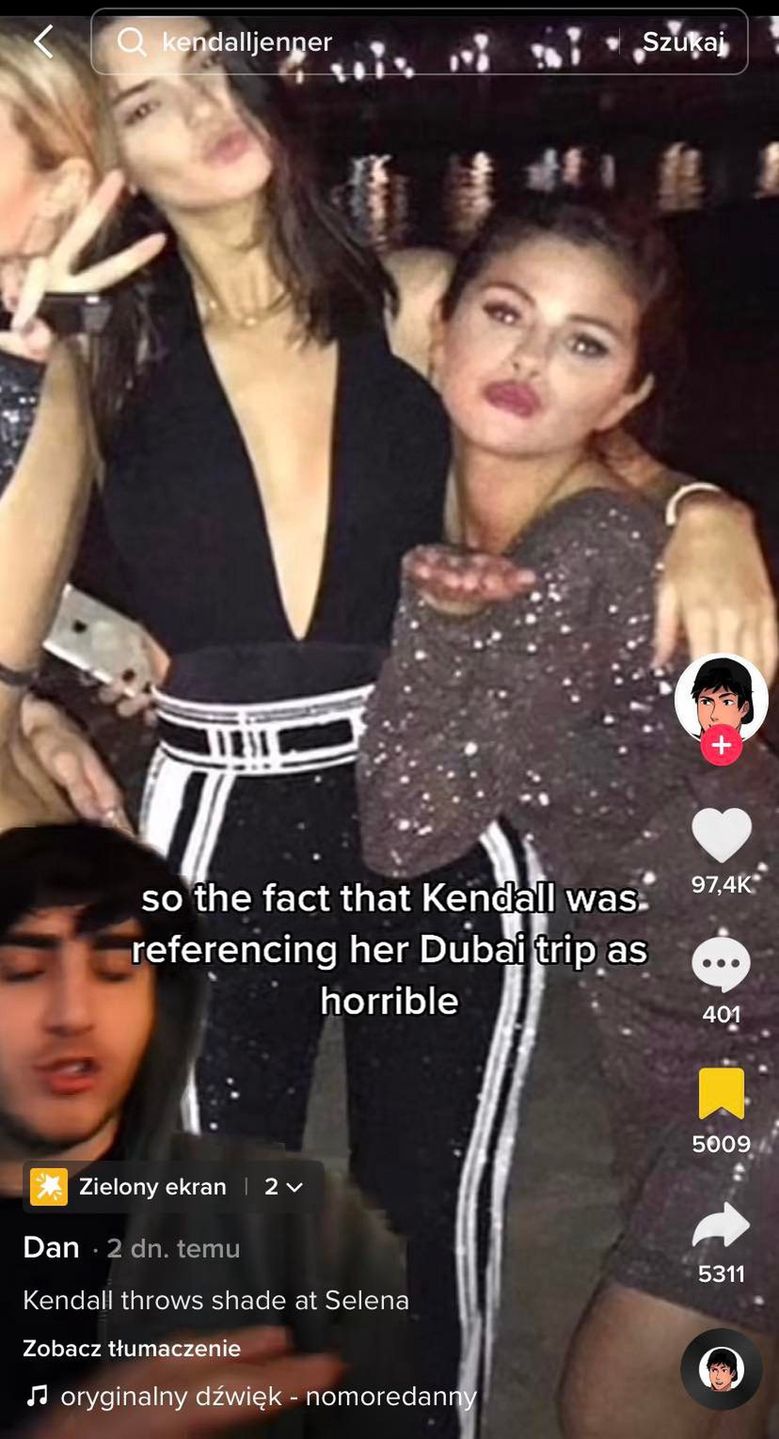Tap Zobacz tłumaczenie to translate the caption

click(132, 1348)
